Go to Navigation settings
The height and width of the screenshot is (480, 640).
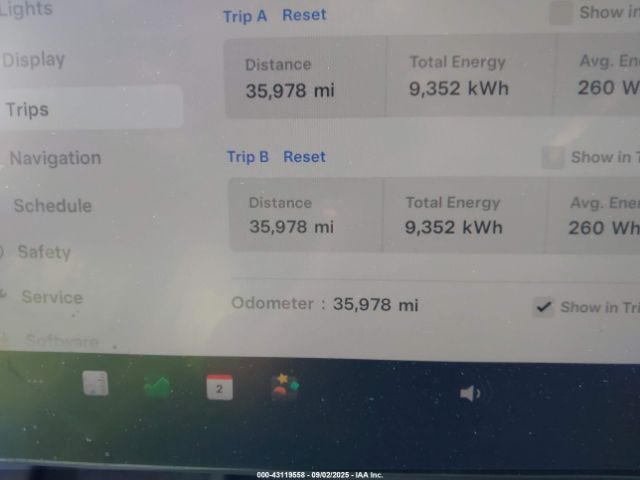click(x=55, y=158)
